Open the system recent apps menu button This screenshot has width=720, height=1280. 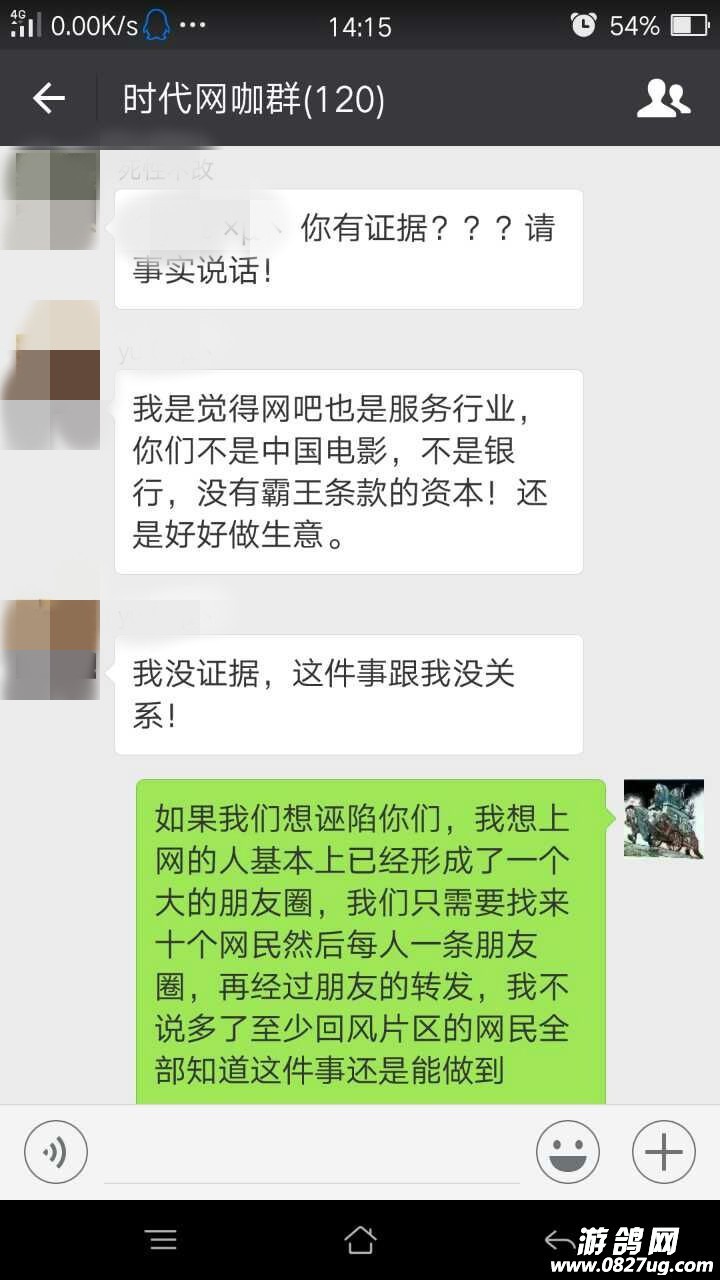162,1241
